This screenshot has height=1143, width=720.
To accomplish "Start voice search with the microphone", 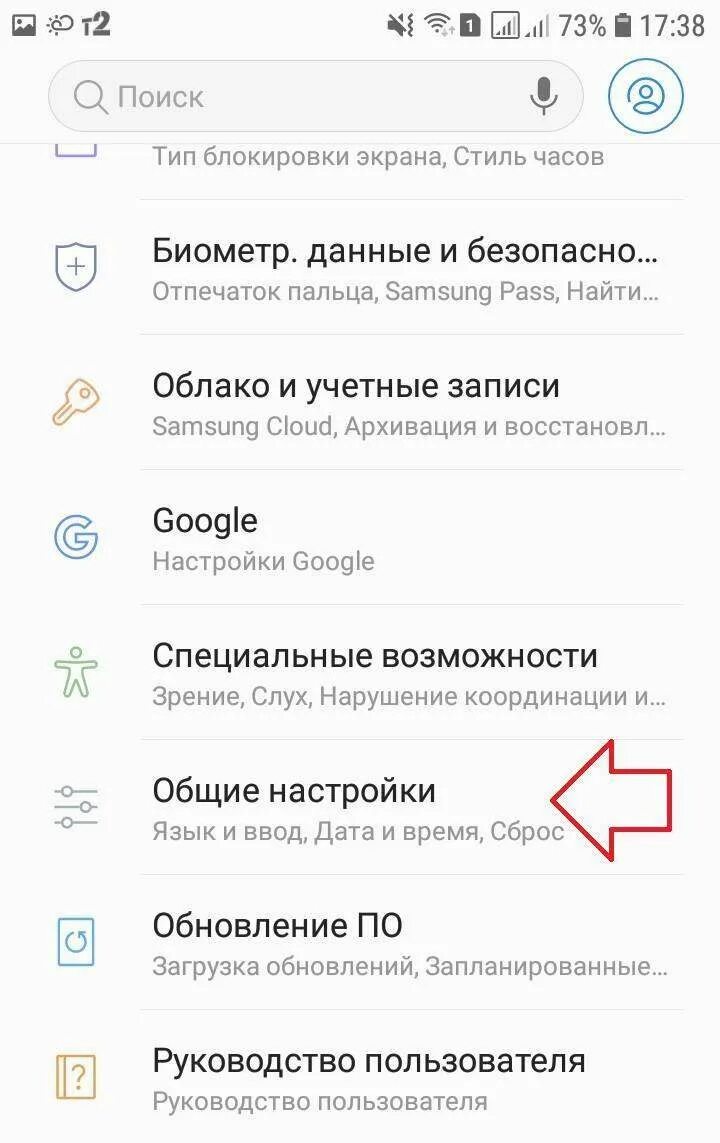I will (x=544, y=95).
